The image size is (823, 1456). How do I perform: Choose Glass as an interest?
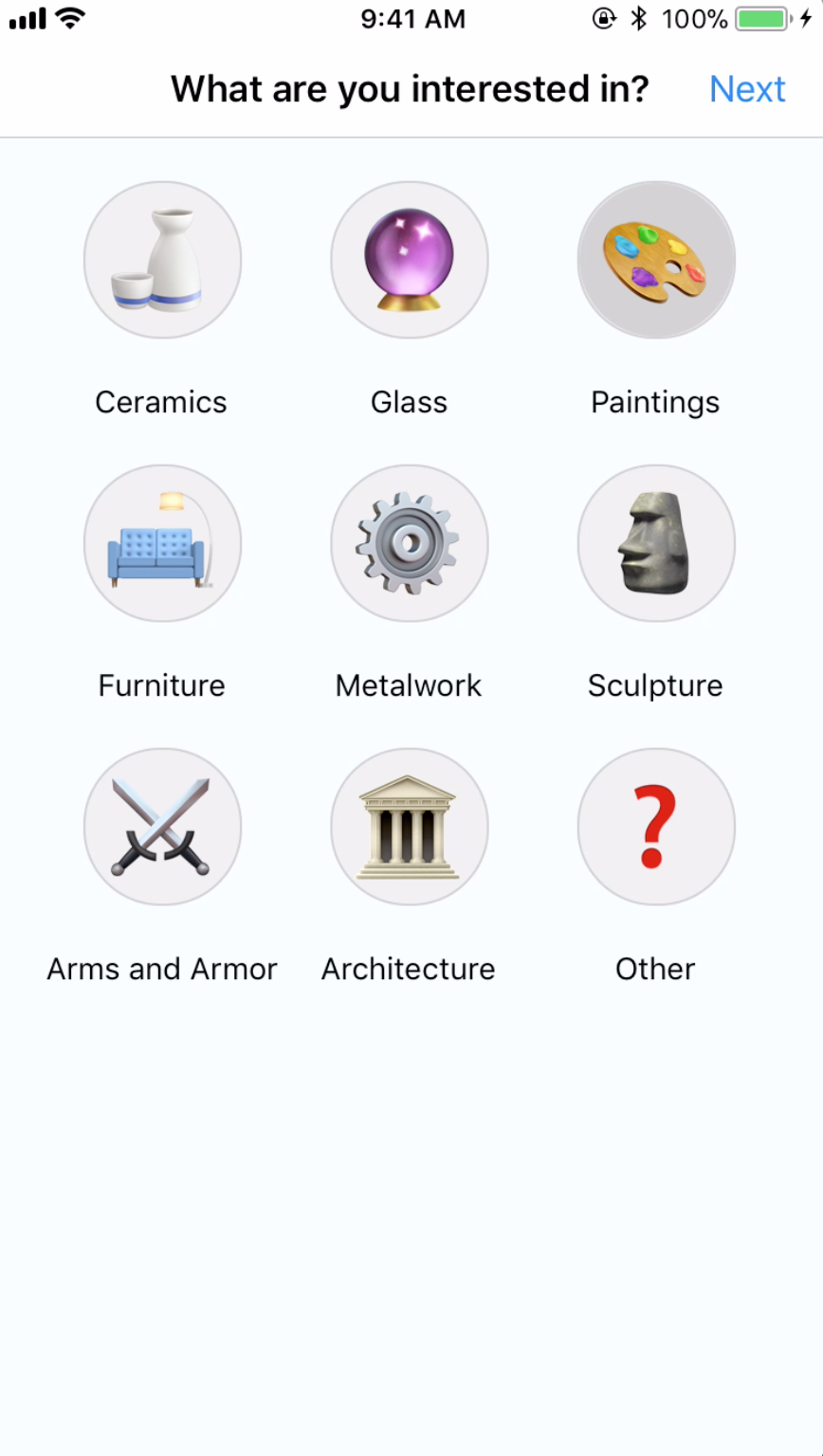click(x=409, y=260)
